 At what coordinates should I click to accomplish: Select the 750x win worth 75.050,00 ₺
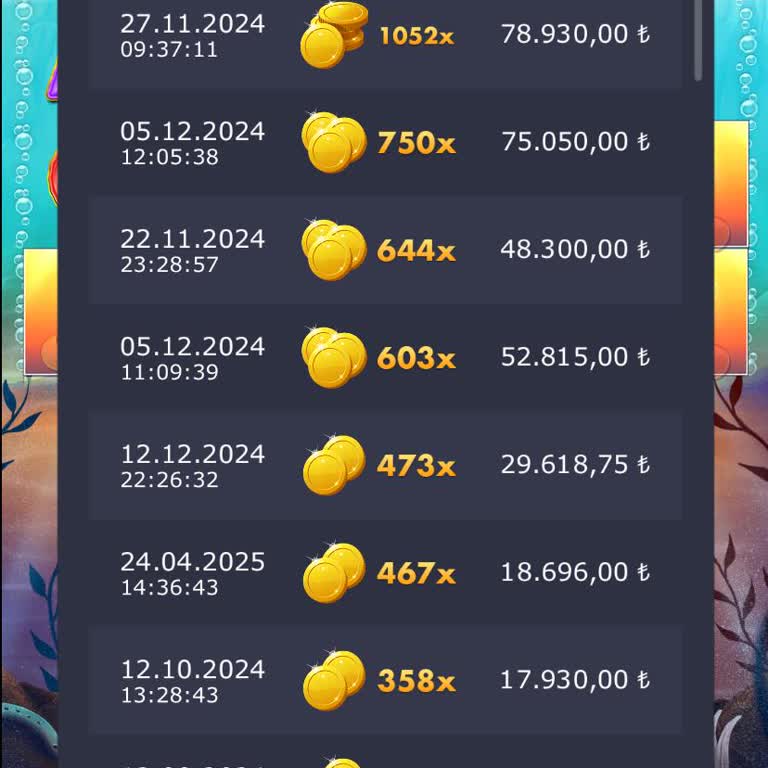point(385,143)
